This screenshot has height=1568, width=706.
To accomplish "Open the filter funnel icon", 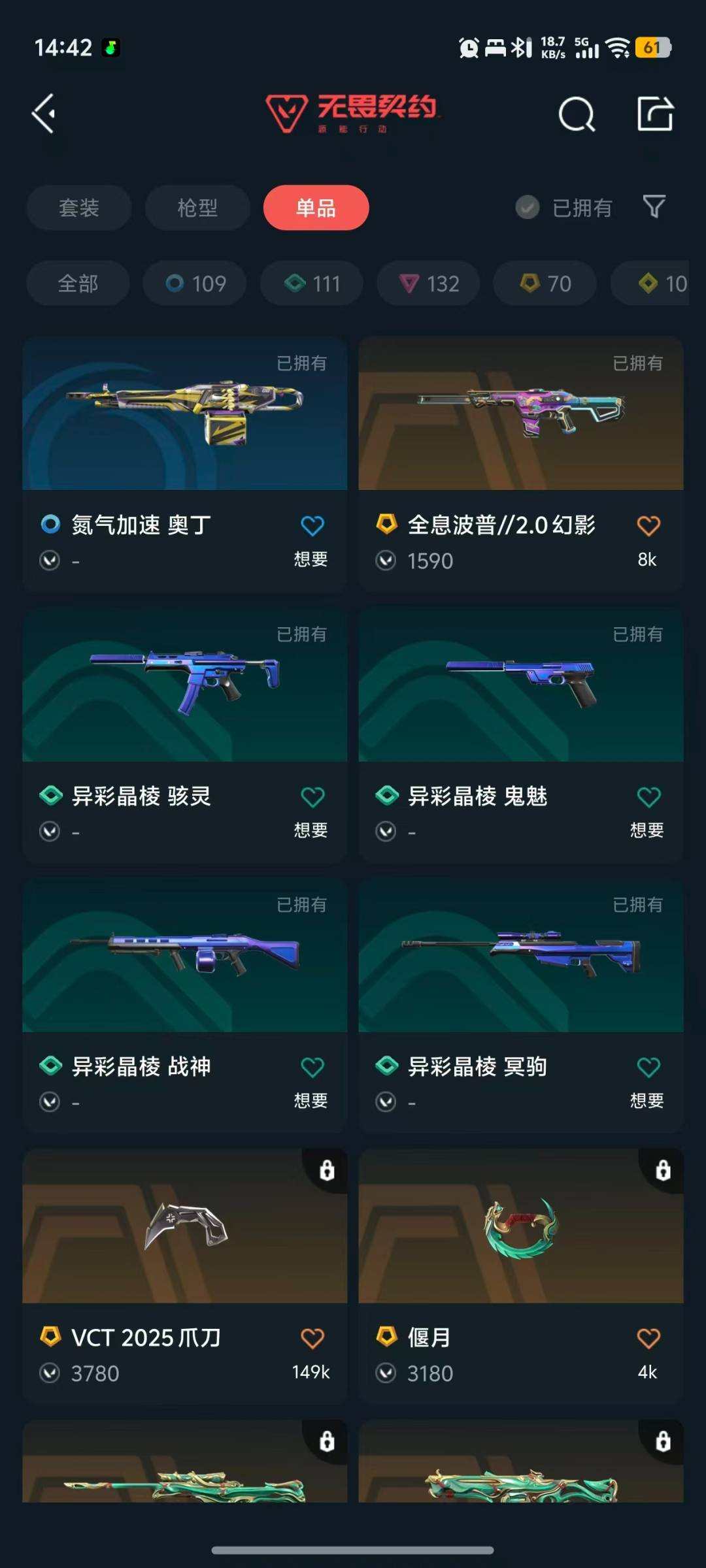I will (654, 207).
